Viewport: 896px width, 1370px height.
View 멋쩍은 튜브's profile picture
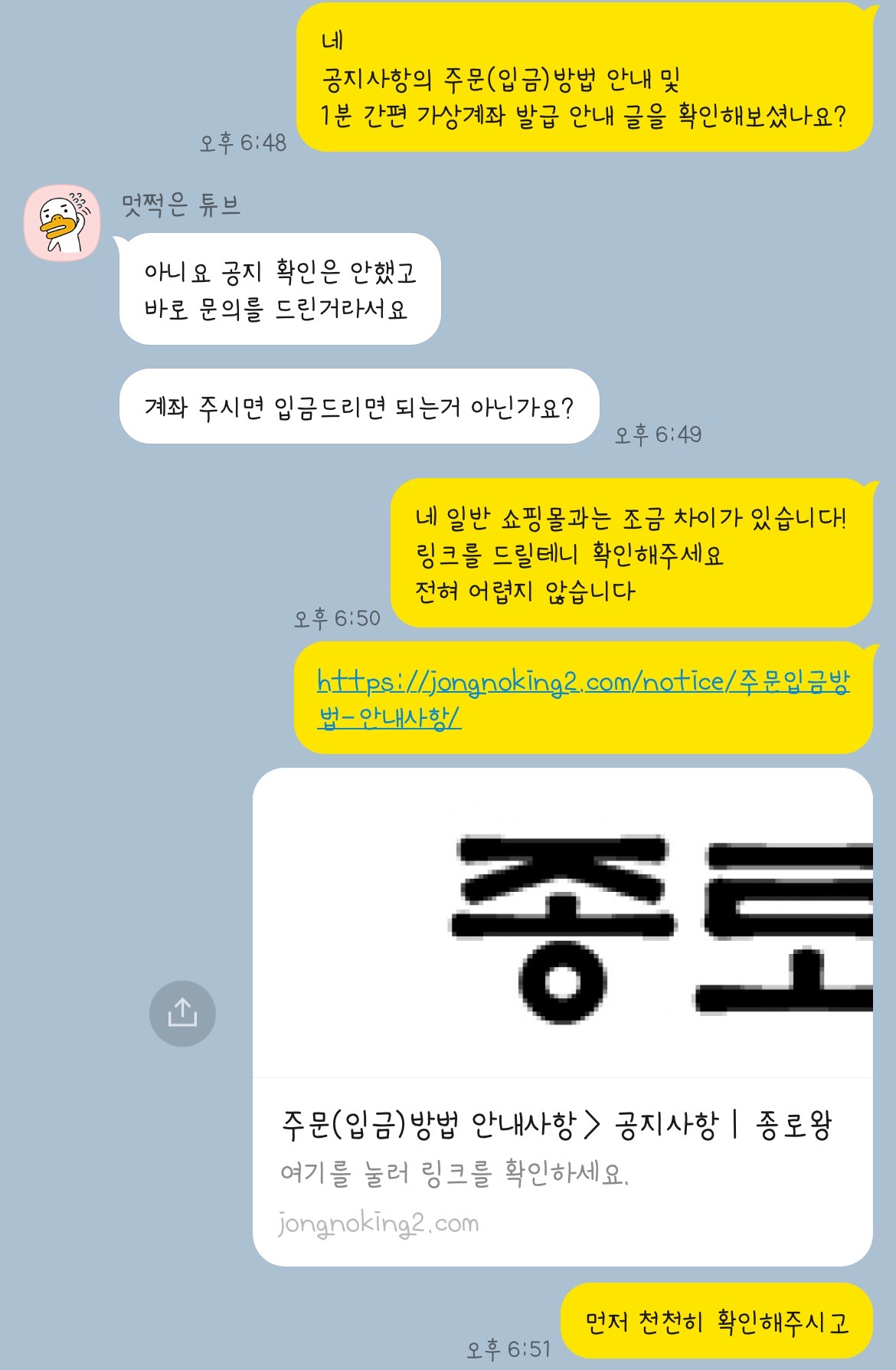pos(63,223)
